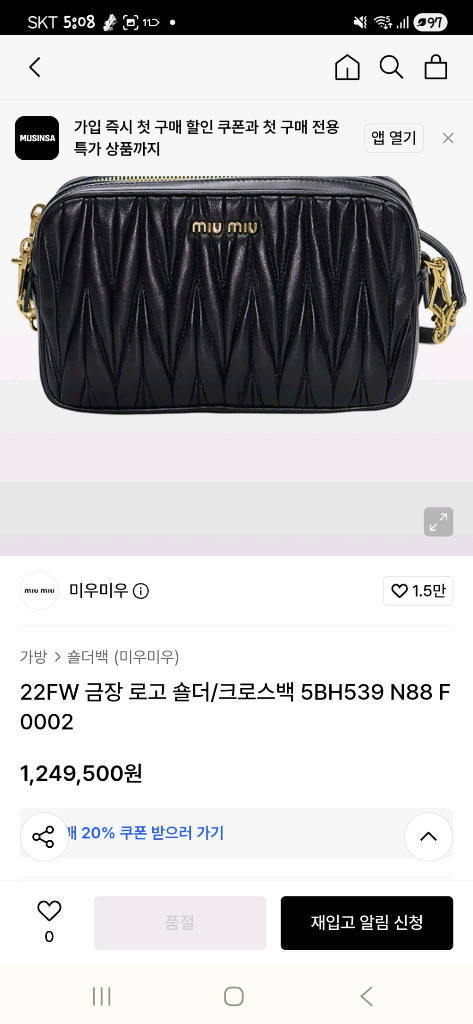This screenshot has width=473, height=1024.
Task: Tap the 앱 열기 button
Action: coord(394,138)
